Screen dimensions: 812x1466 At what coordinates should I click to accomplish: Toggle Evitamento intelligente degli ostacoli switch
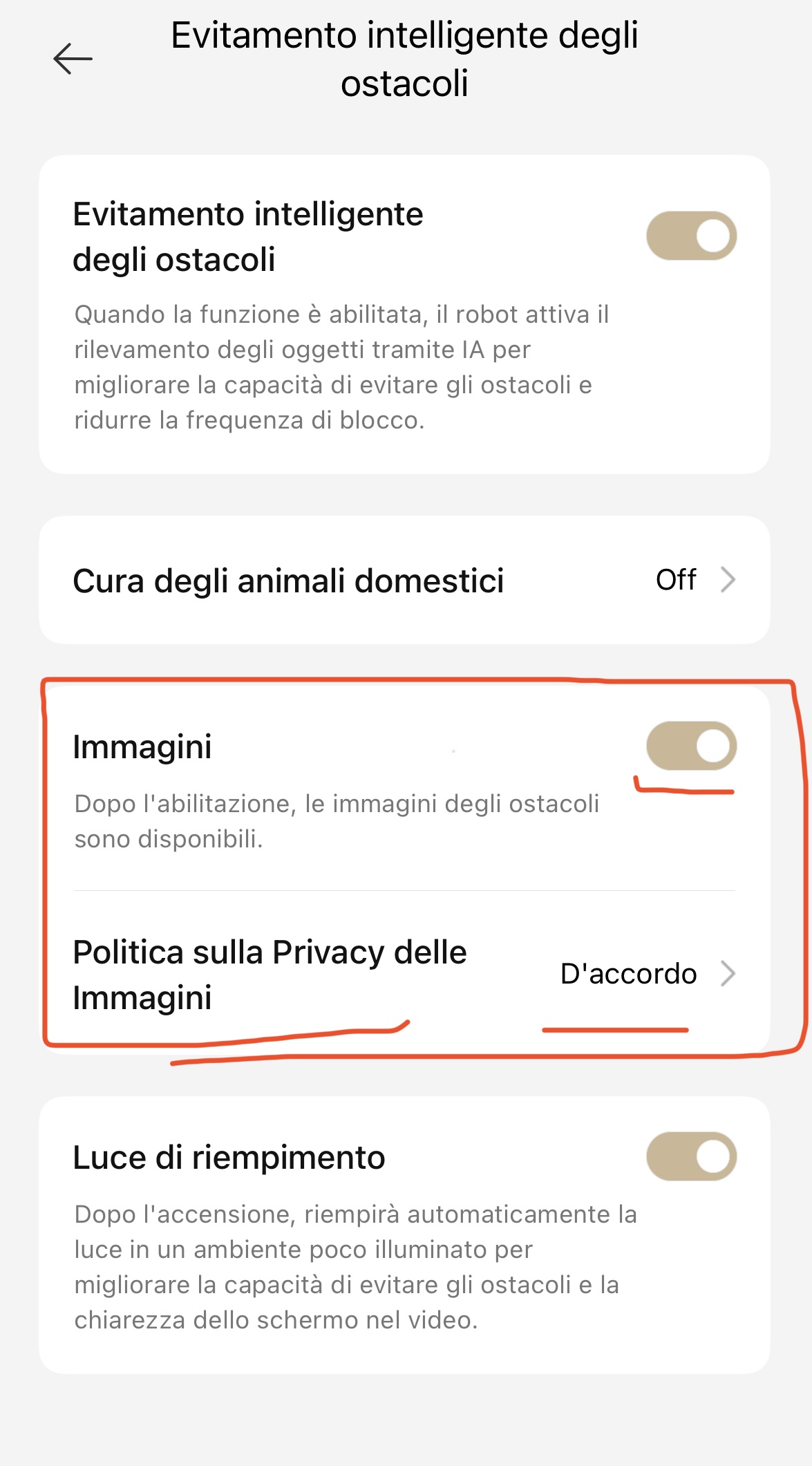coord(691,236)
